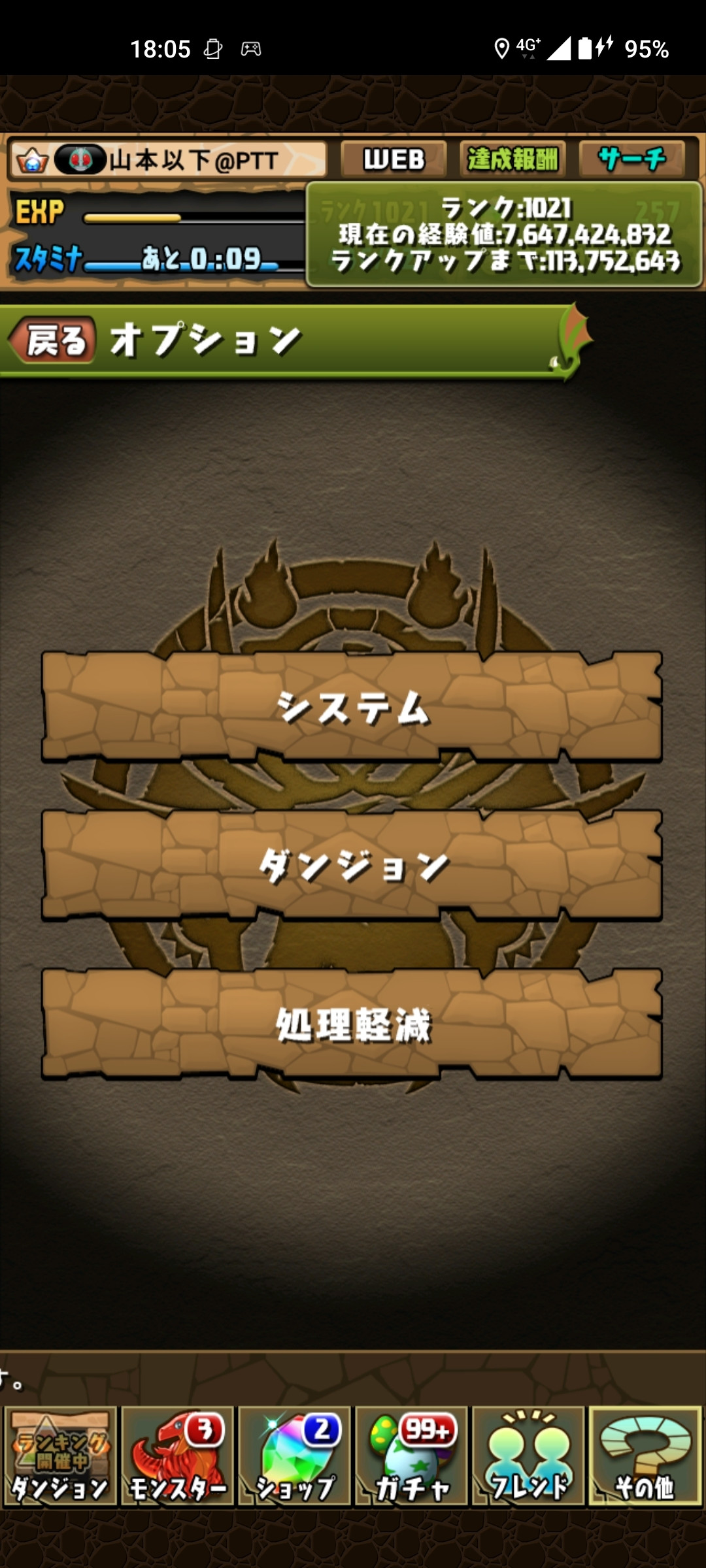The height and width of the screenshot is (1568, 706).
Task: Go back with the 戻る button
Action: pos(54,340)
